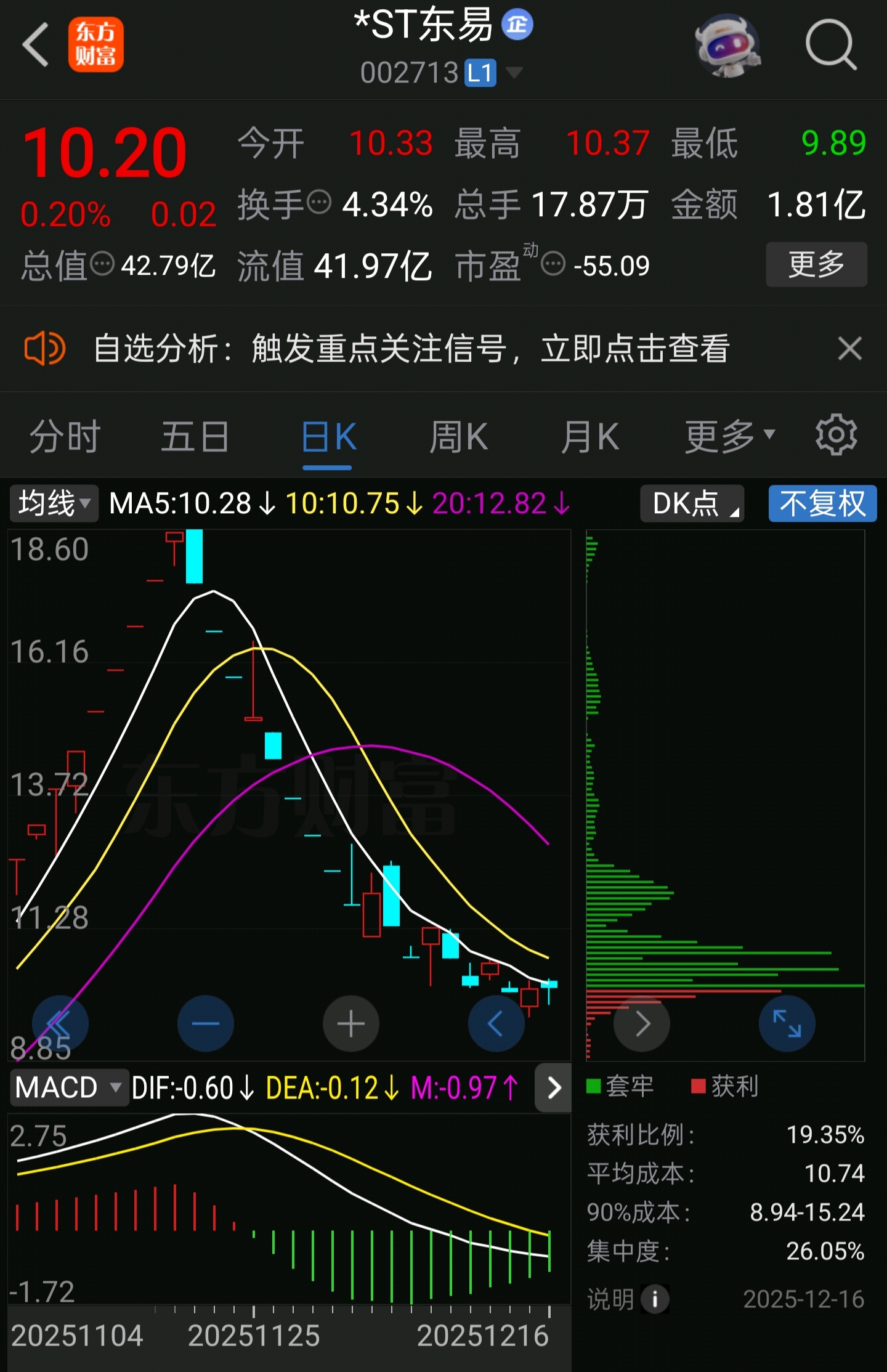Open 说明 info icon for chip distribution

pyautogui.click(x=654, y=1299)
